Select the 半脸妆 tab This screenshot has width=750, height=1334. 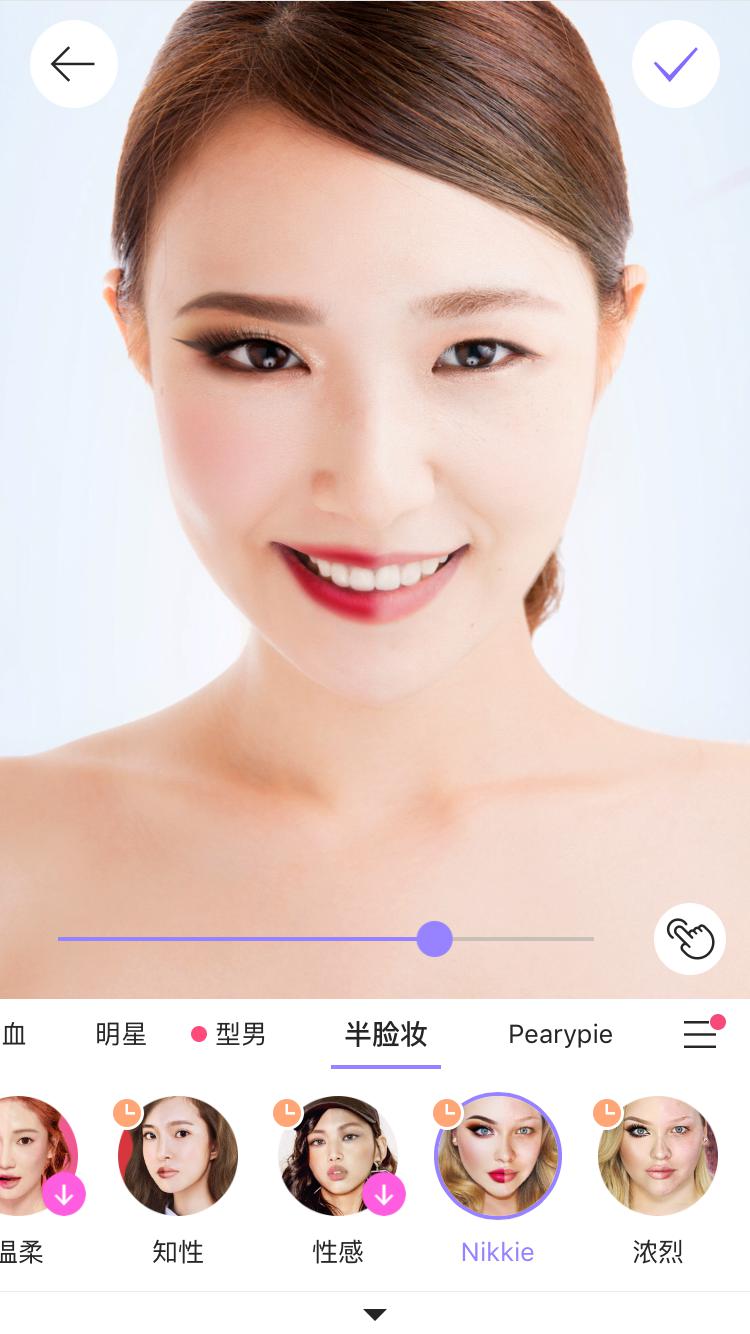tap(386, 1034)
